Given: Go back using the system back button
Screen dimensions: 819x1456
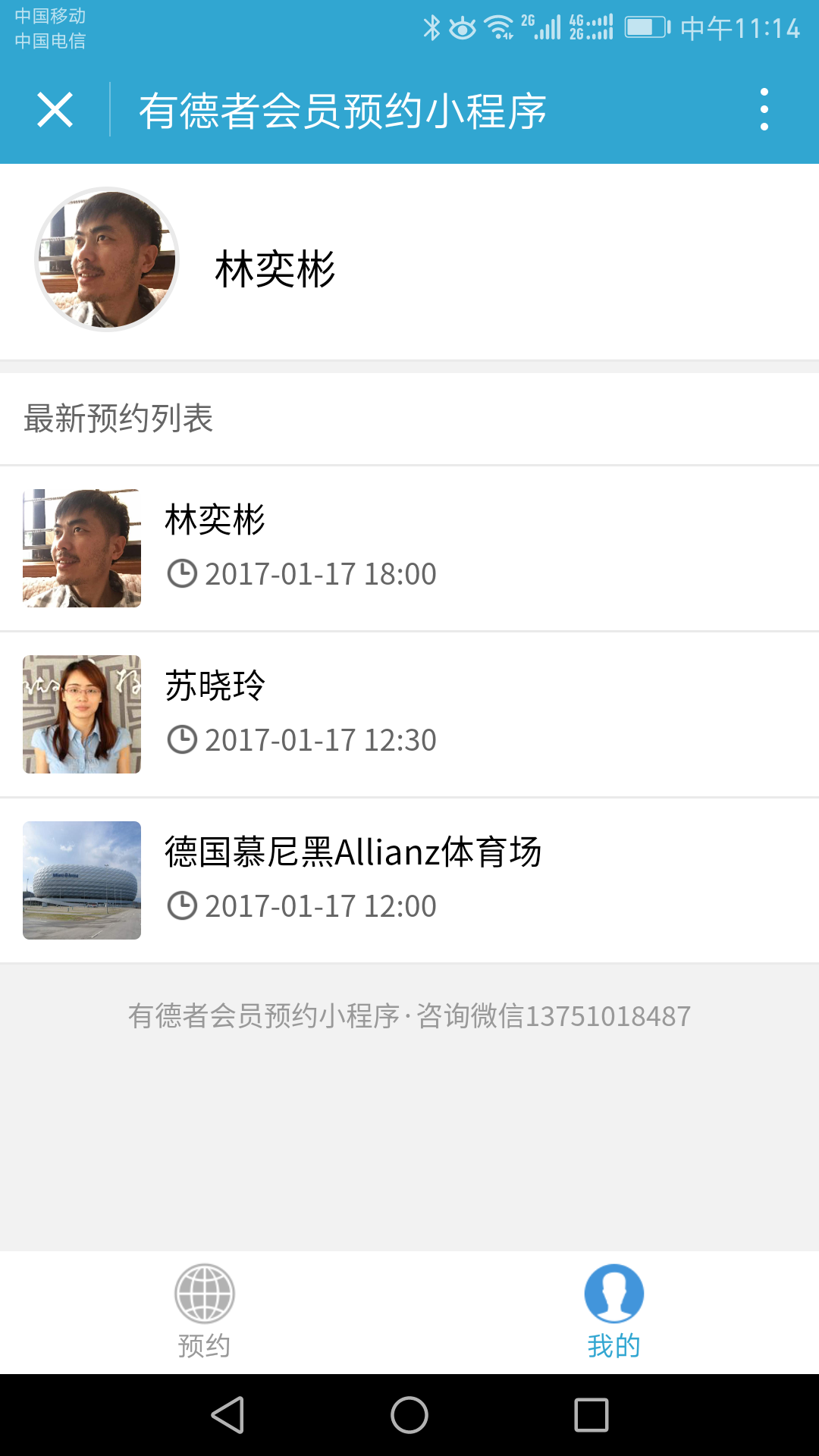Looking at the screenshot, I should [227, 1415].
